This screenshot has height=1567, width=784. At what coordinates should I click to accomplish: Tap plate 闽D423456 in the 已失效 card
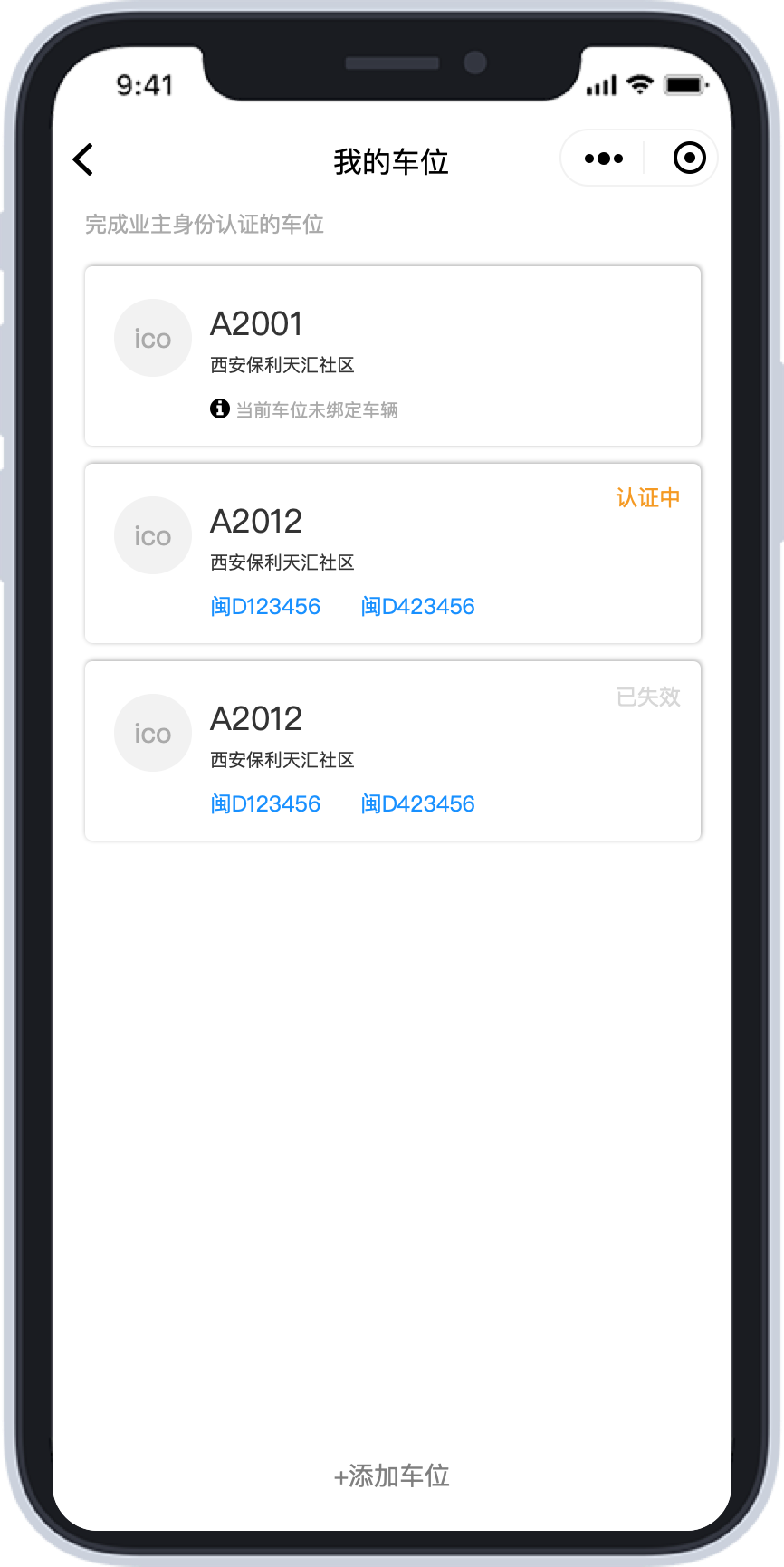(x=417, y=803)
